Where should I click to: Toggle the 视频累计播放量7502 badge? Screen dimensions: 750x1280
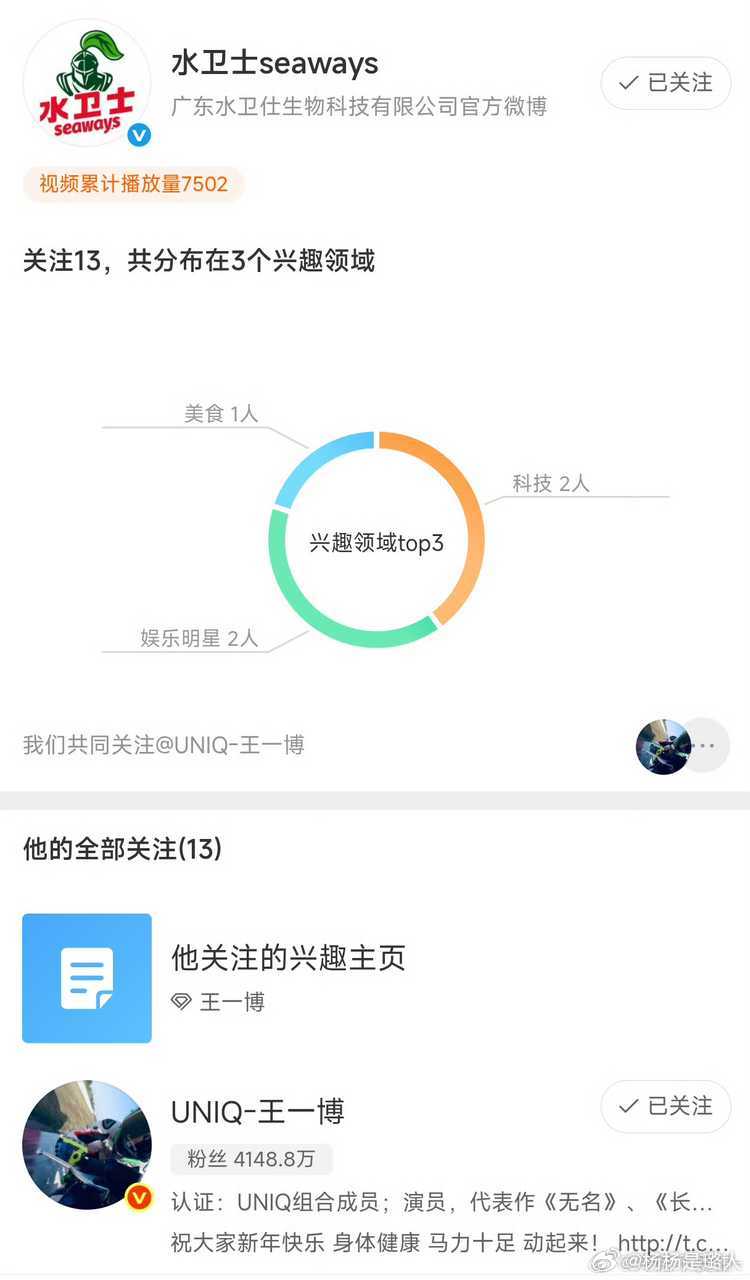click(133, 184)
